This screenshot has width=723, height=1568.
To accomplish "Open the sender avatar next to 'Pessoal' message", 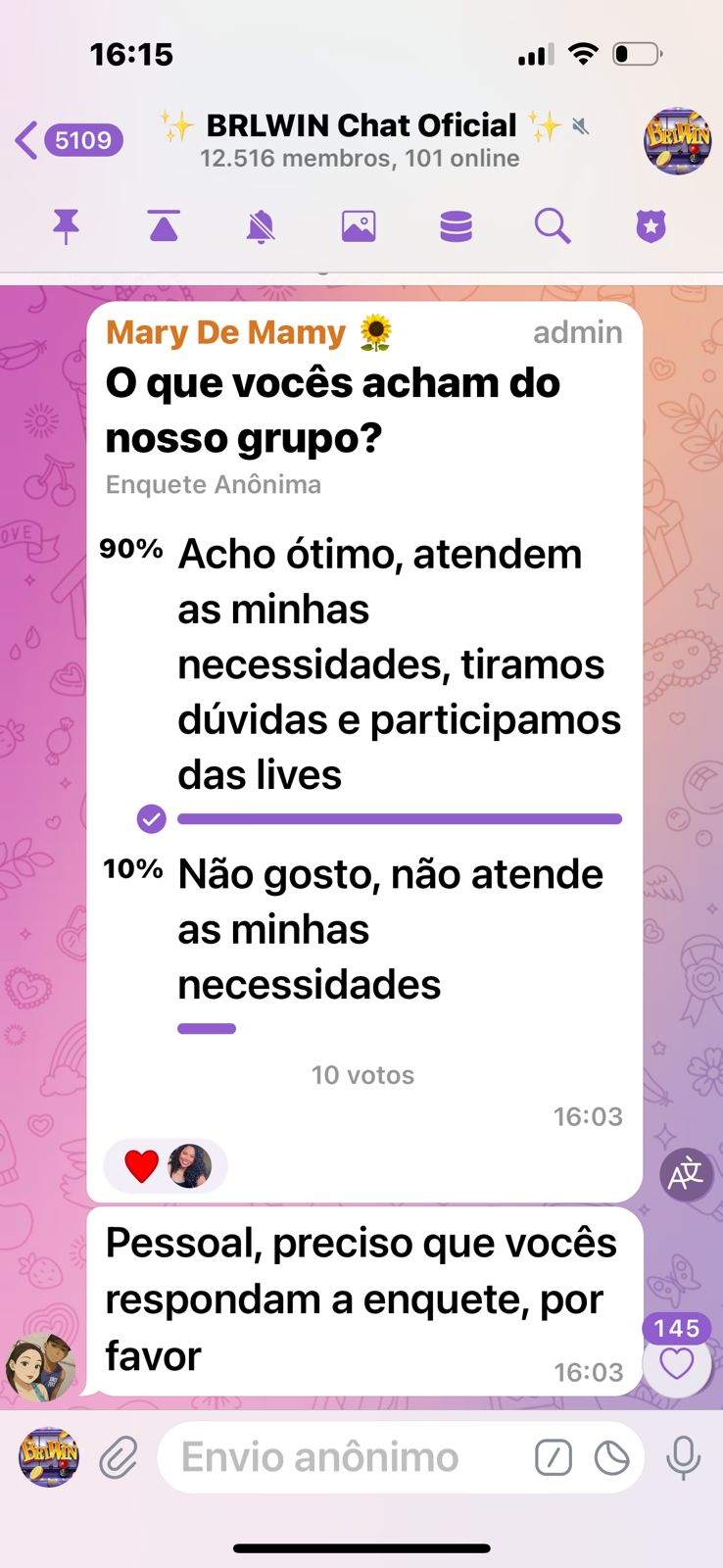I will pyautogui.click(x=41, y=1366).
